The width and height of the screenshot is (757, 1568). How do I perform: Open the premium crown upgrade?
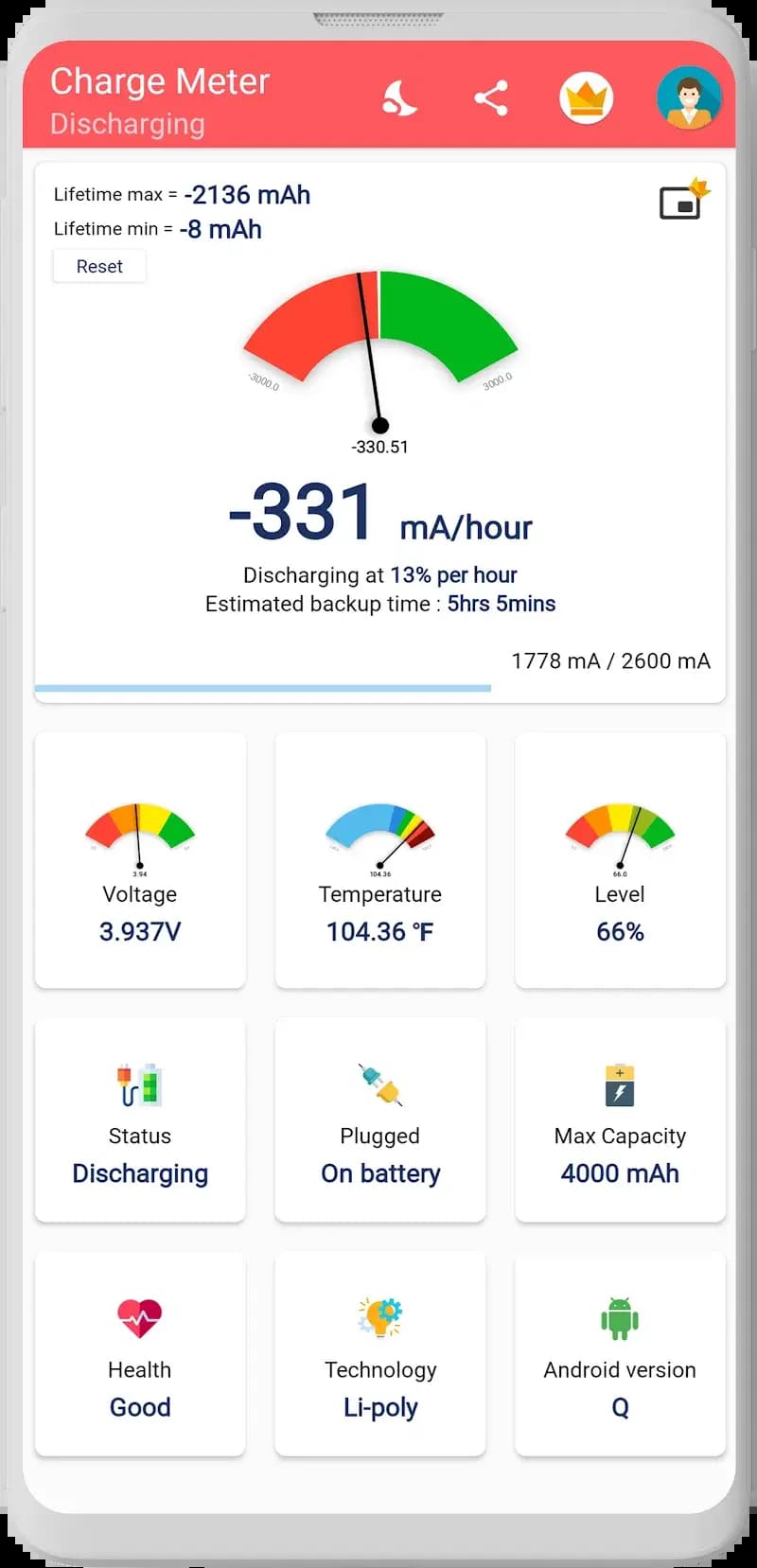[x=587, y=98]
